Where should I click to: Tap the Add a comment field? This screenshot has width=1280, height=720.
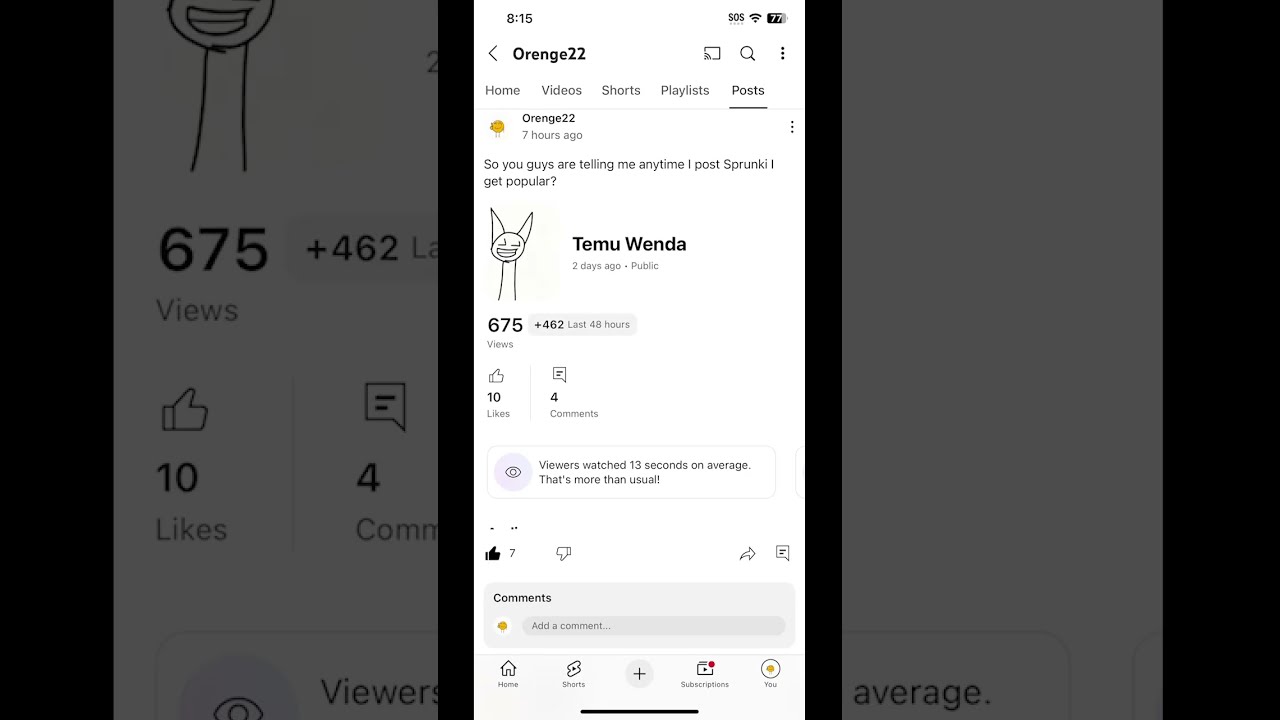coord(653,626)
